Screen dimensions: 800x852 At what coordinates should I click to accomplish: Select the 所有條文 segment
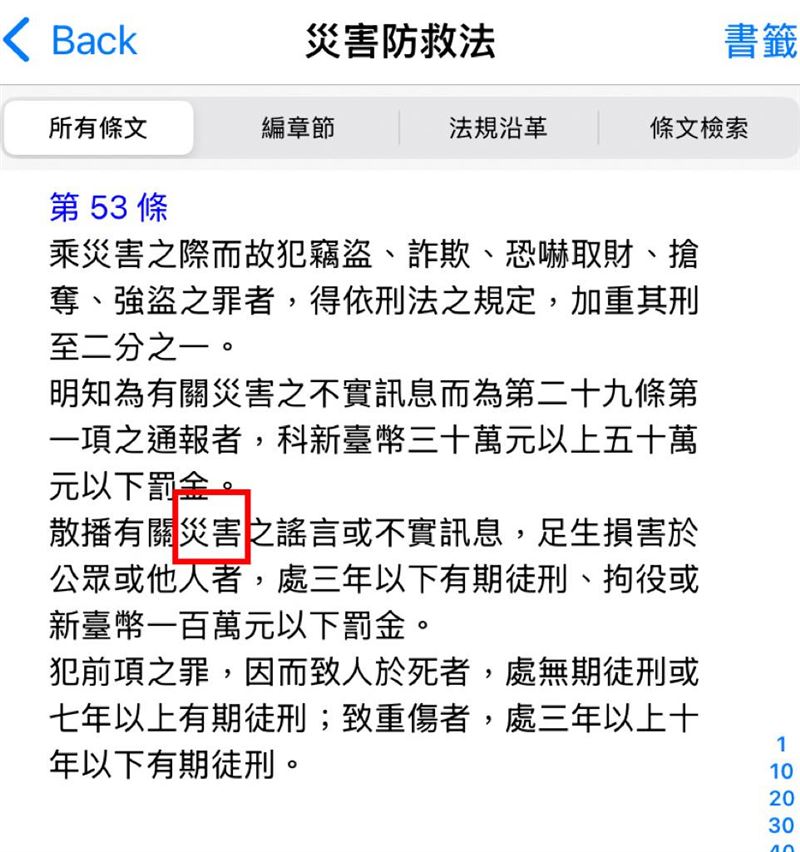98,128
